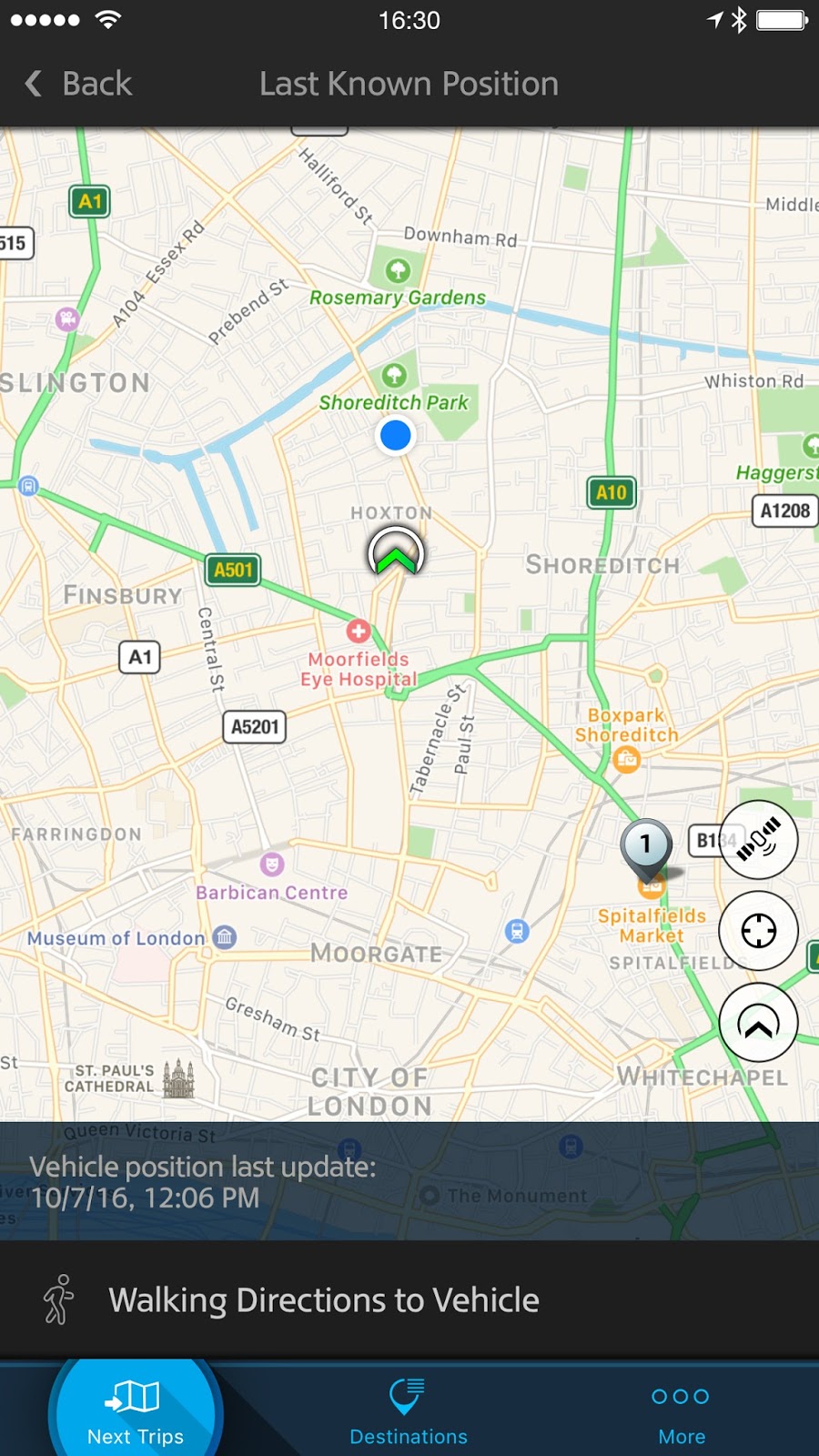Center map on the vehicle position
819x1456 pixels.
[758, 1024]
